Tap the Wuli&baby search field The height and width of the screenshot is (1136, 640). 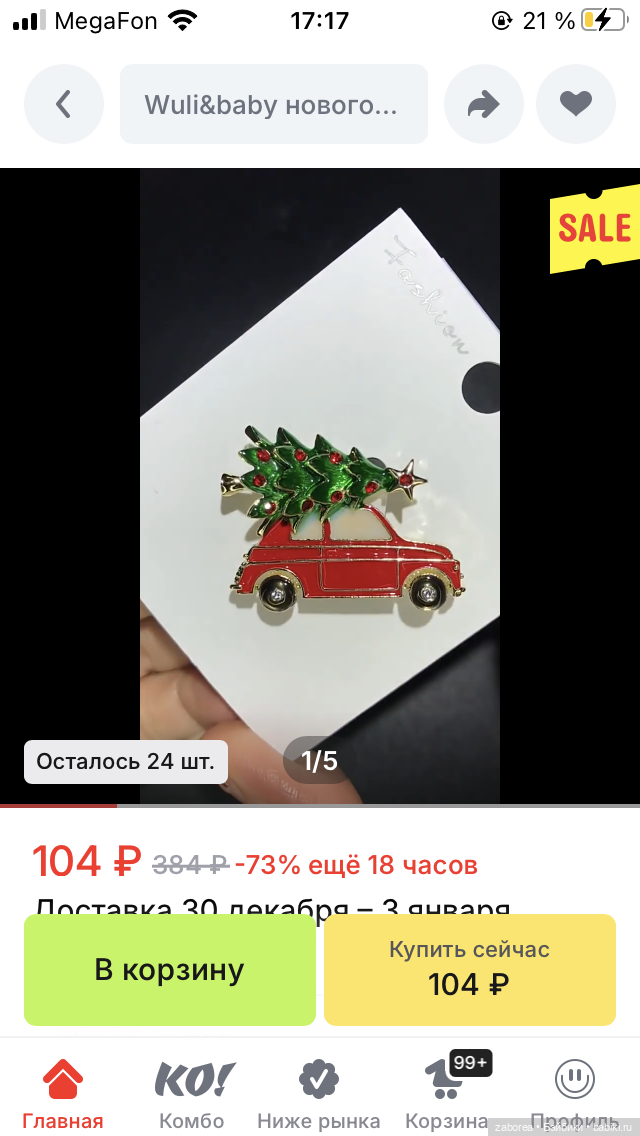pos(273,104)
